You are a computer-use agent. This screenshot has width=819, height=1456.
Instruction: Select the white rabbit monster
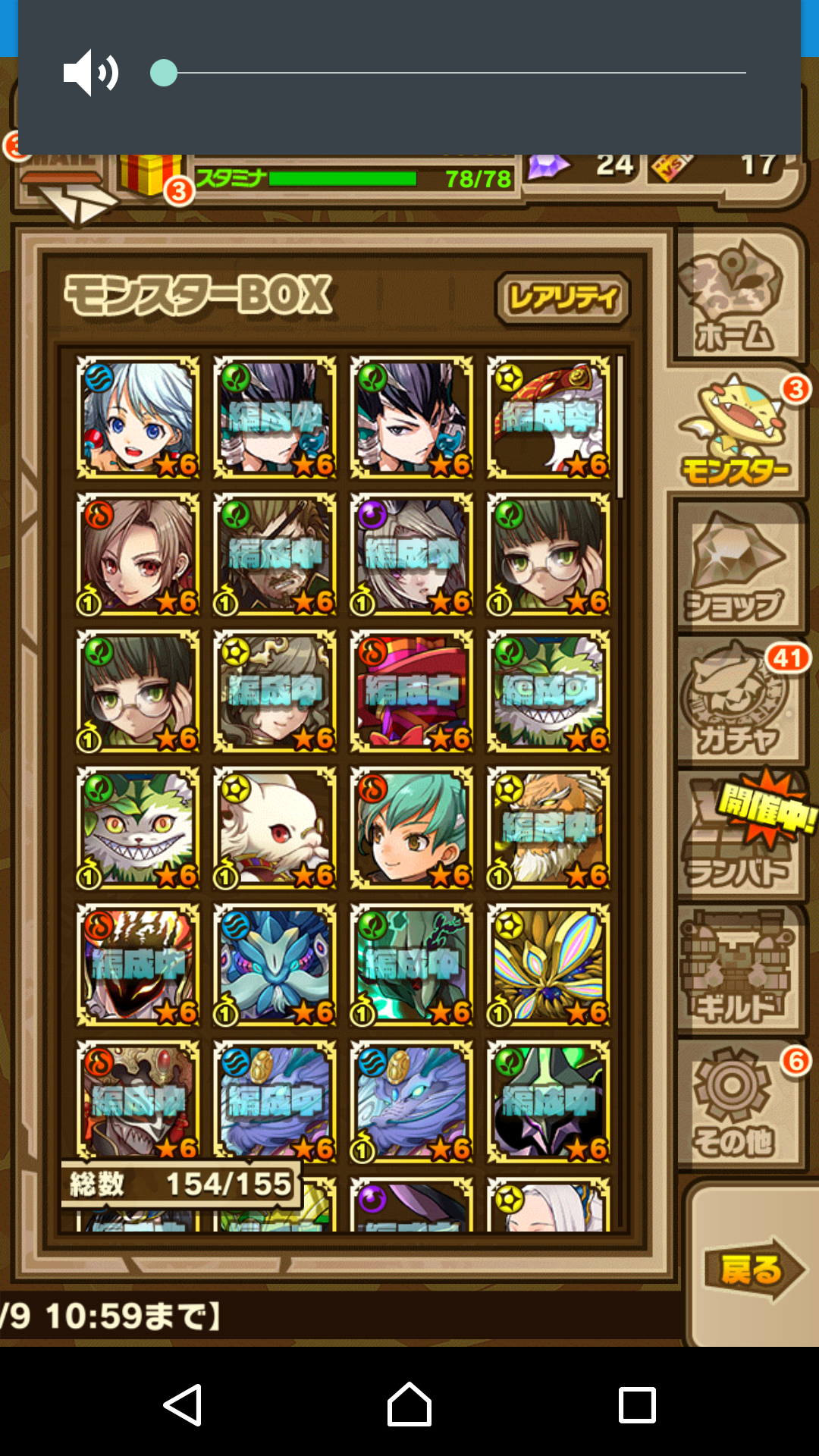[275, 827]
